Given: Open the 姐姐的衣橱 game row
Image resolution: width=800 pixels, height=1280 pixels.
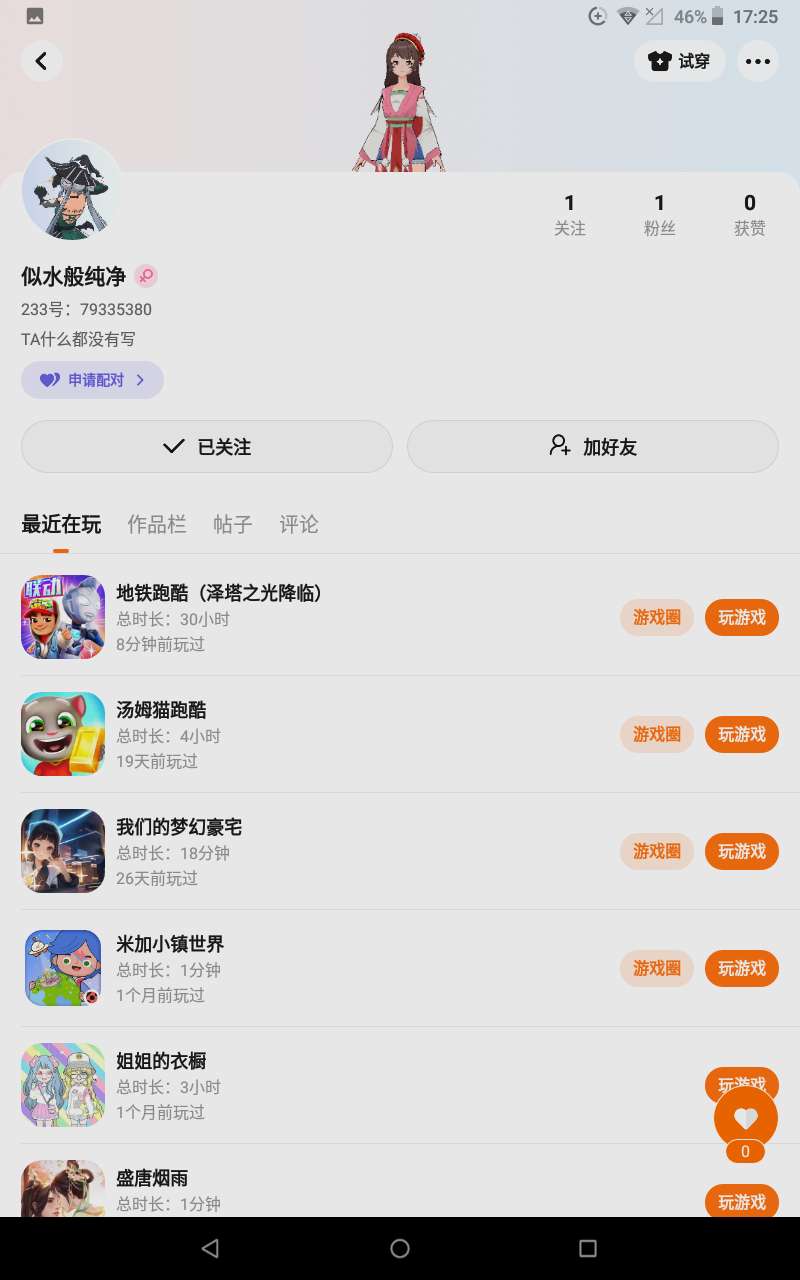Looking at the screenshot, I should pos(400,1085).
